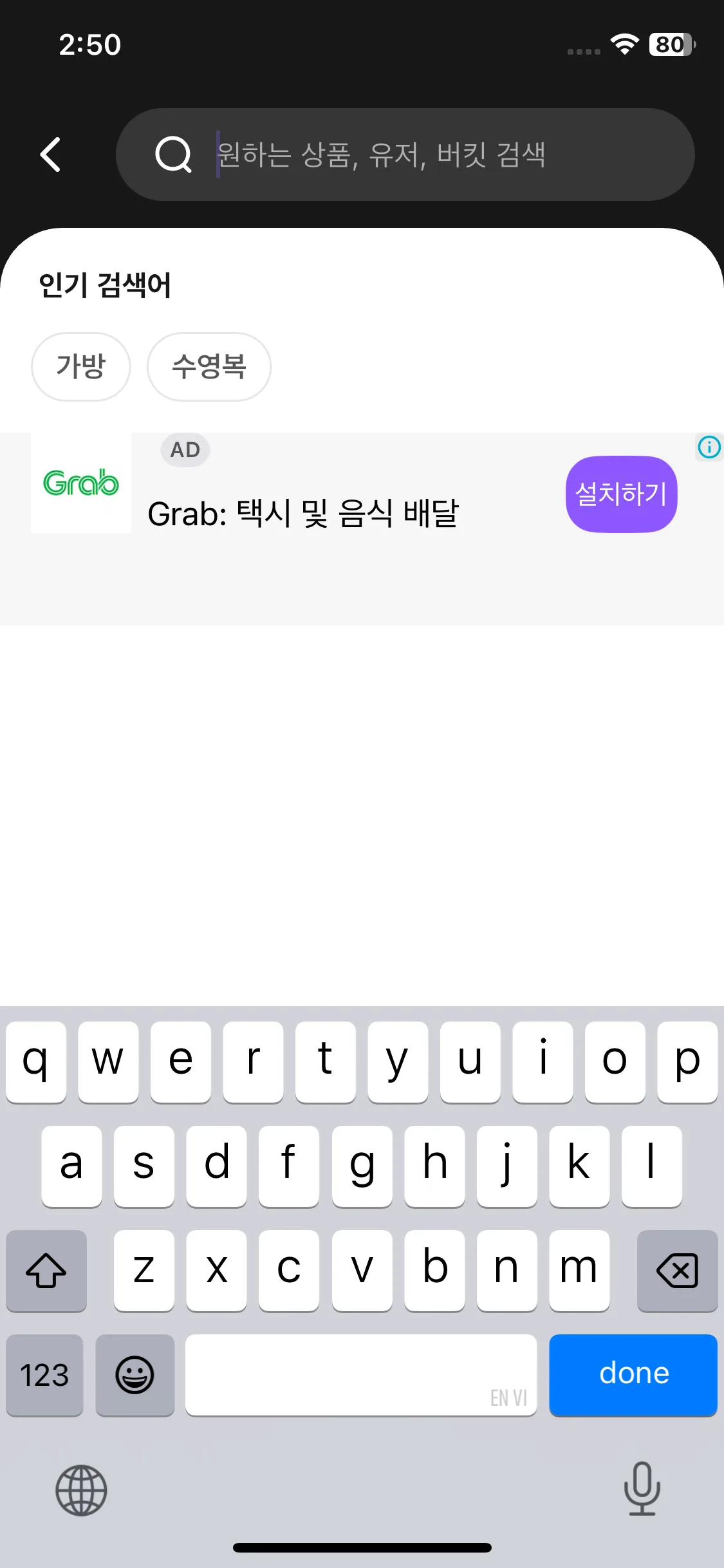Tap the done key on the keyboard
Screen dimensions: 724x1568
(x=633, y=1374)
